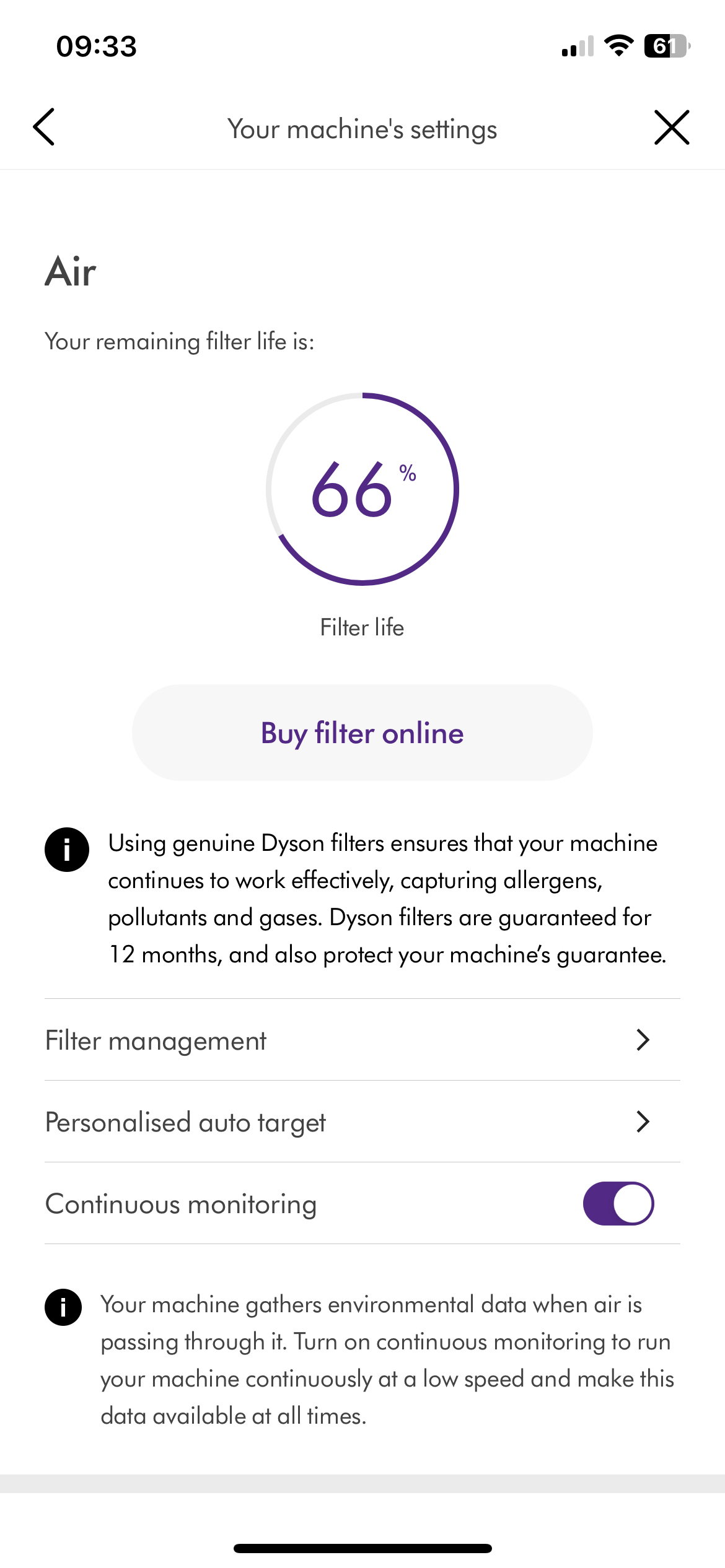Go back using the back arrow

44,127
